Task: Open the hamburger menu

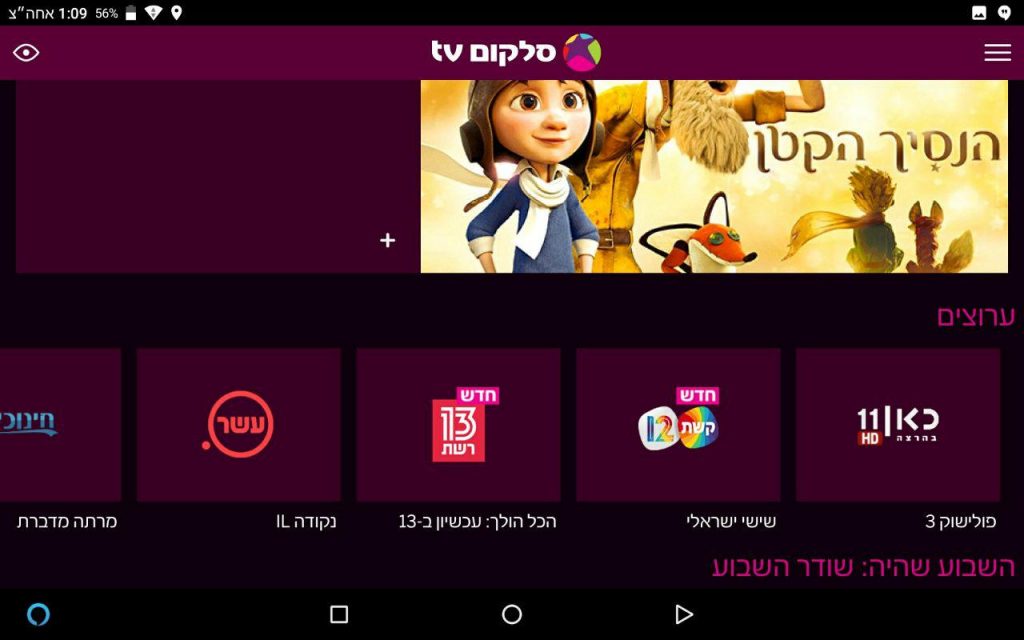Action: pyautogui.click(x=997, y=53)
